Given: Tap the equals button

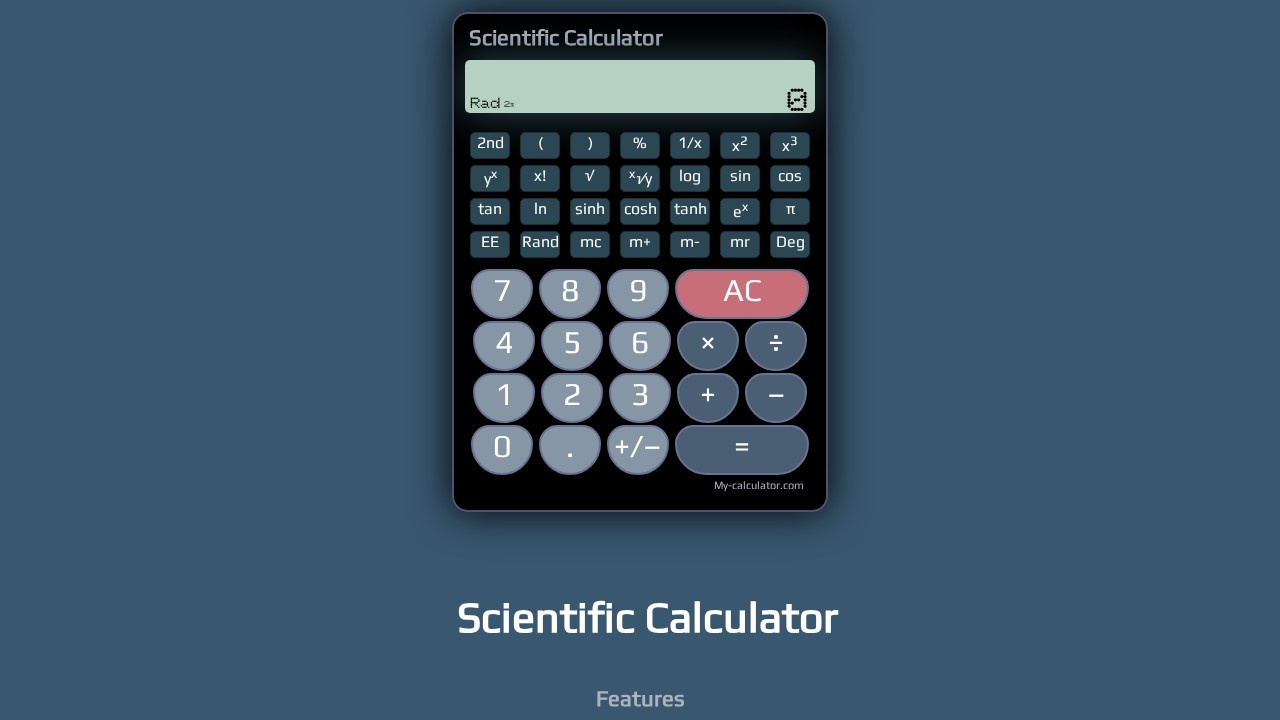Looking at the screenshot, I should click(741, 448).
